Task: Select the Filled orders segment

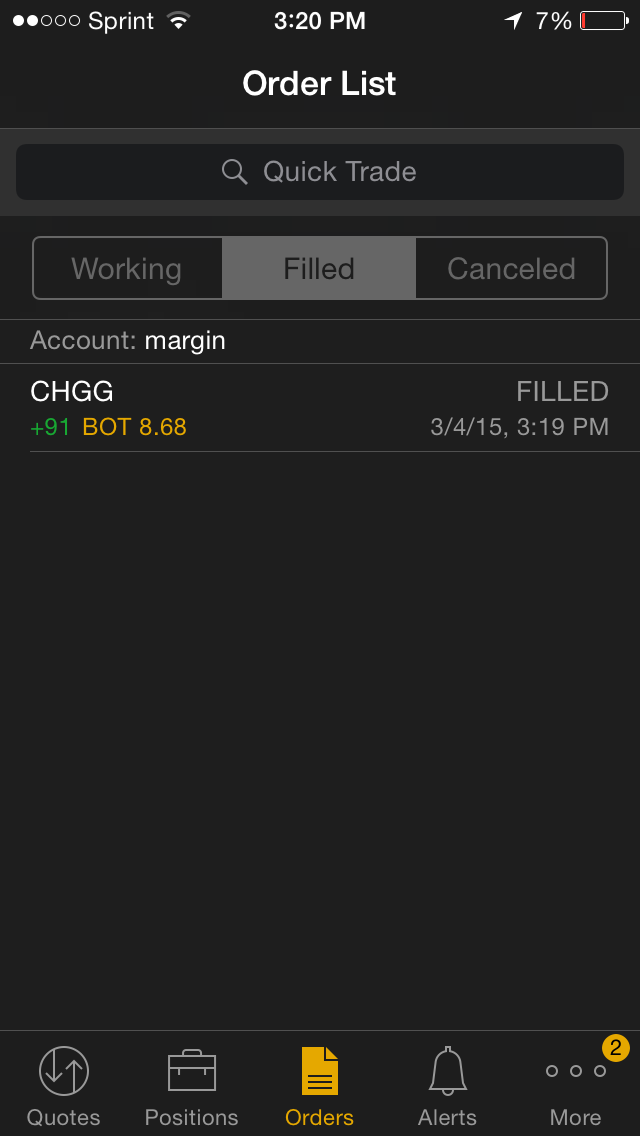Action: coord(319,268)
